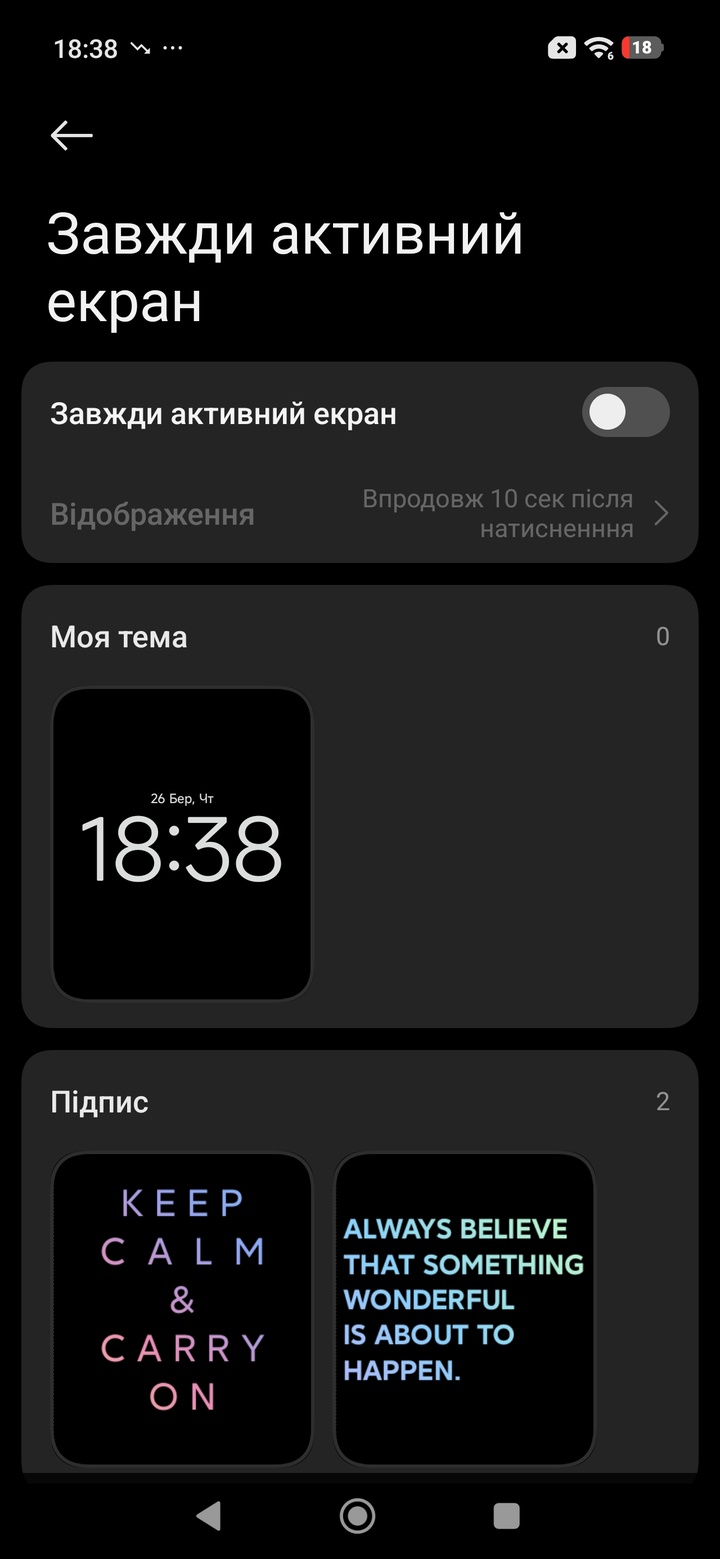Pick the ALWAYS BELIEVE signature style
720x1559 pixels.
click(464, 1308)
